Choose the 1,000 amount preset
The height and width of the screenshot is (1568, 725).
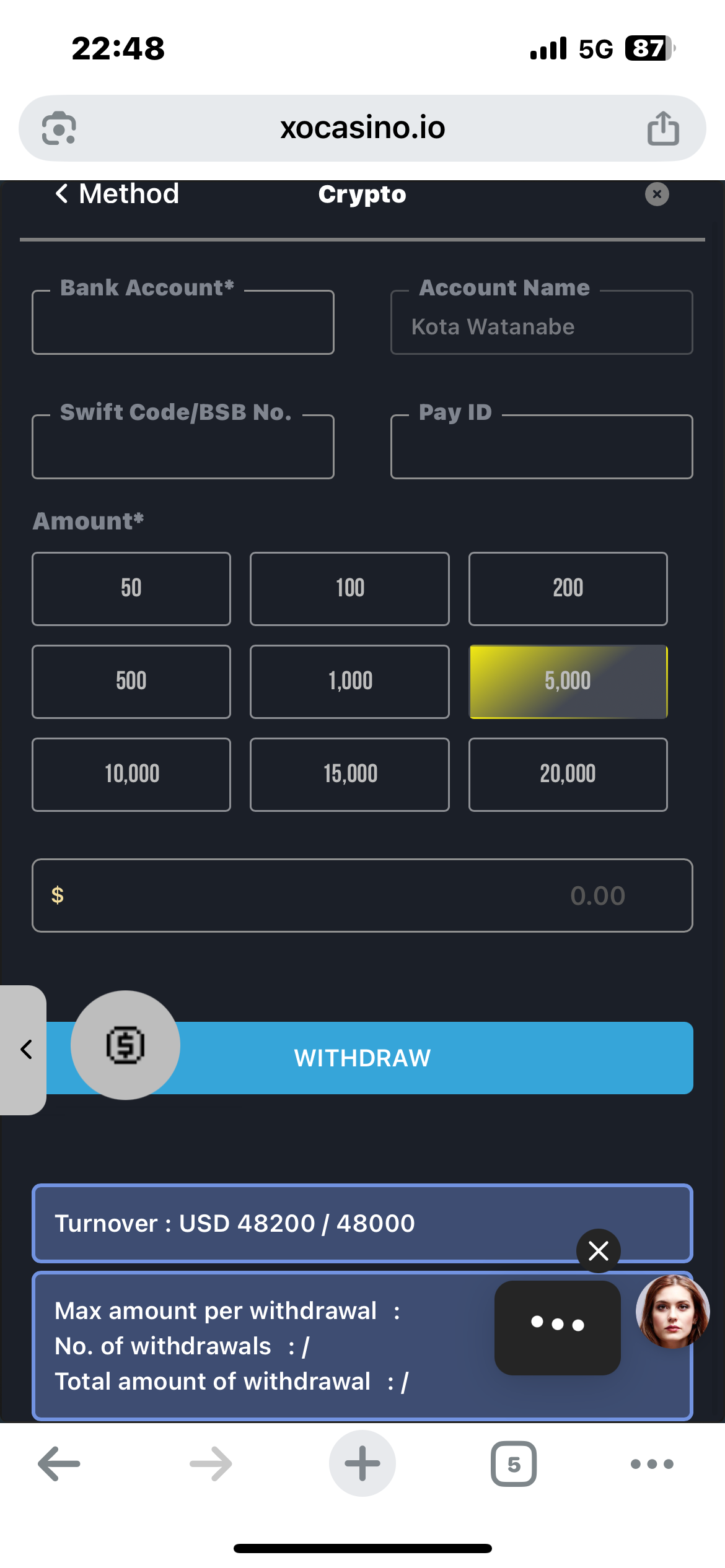point(349,682)
